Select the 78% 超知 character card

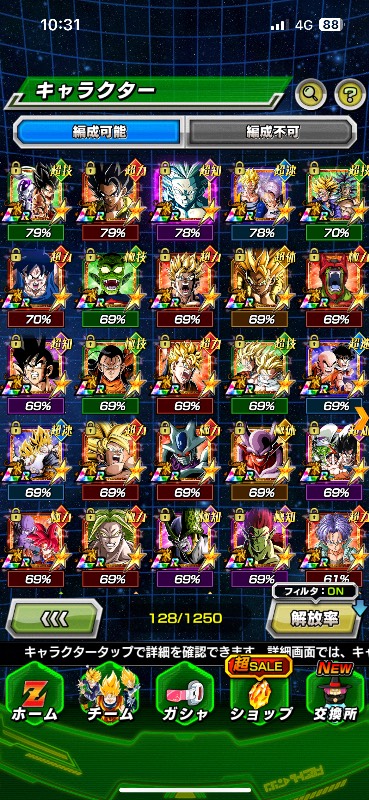(x=187, y=202)
